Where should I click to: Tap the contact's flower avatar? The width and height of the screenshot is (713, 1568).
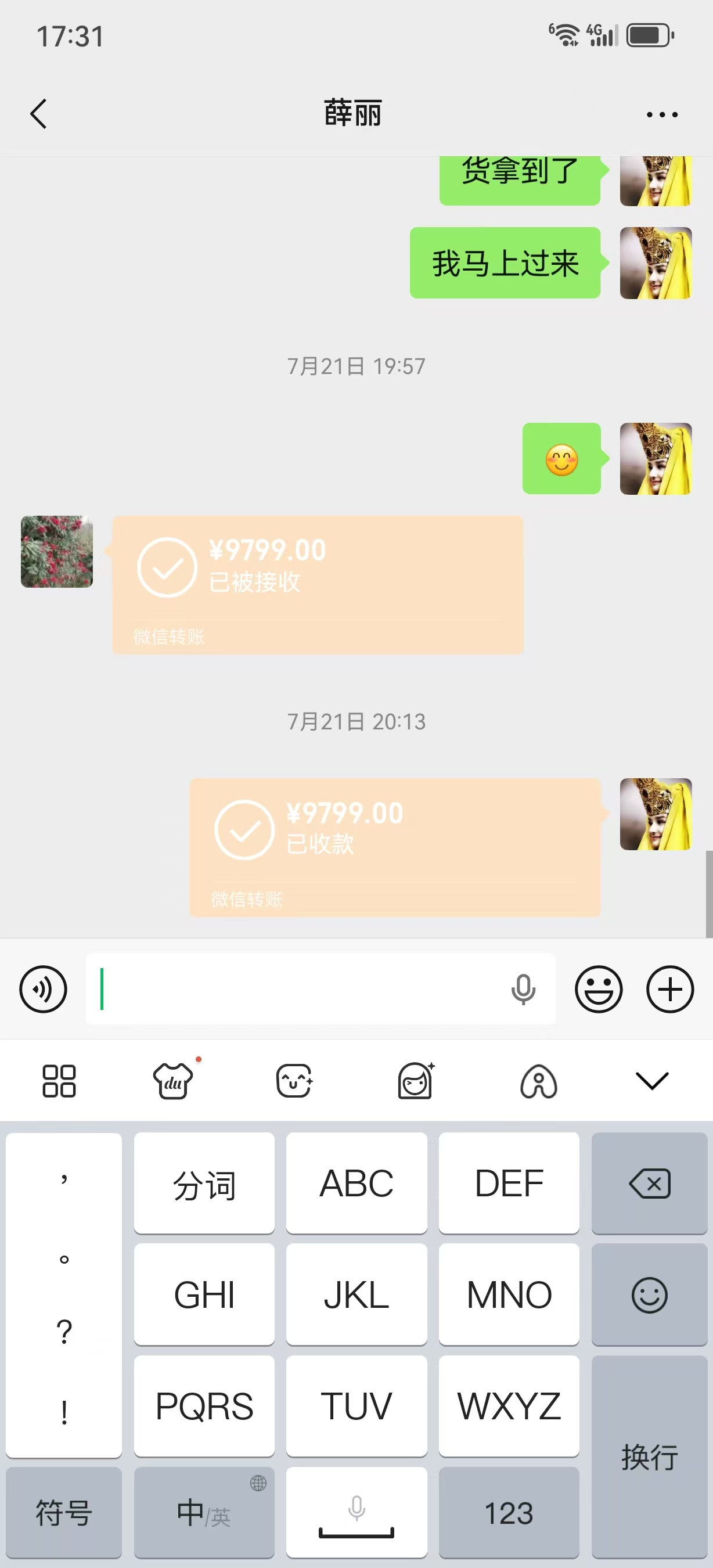click(x=56, y=552)
